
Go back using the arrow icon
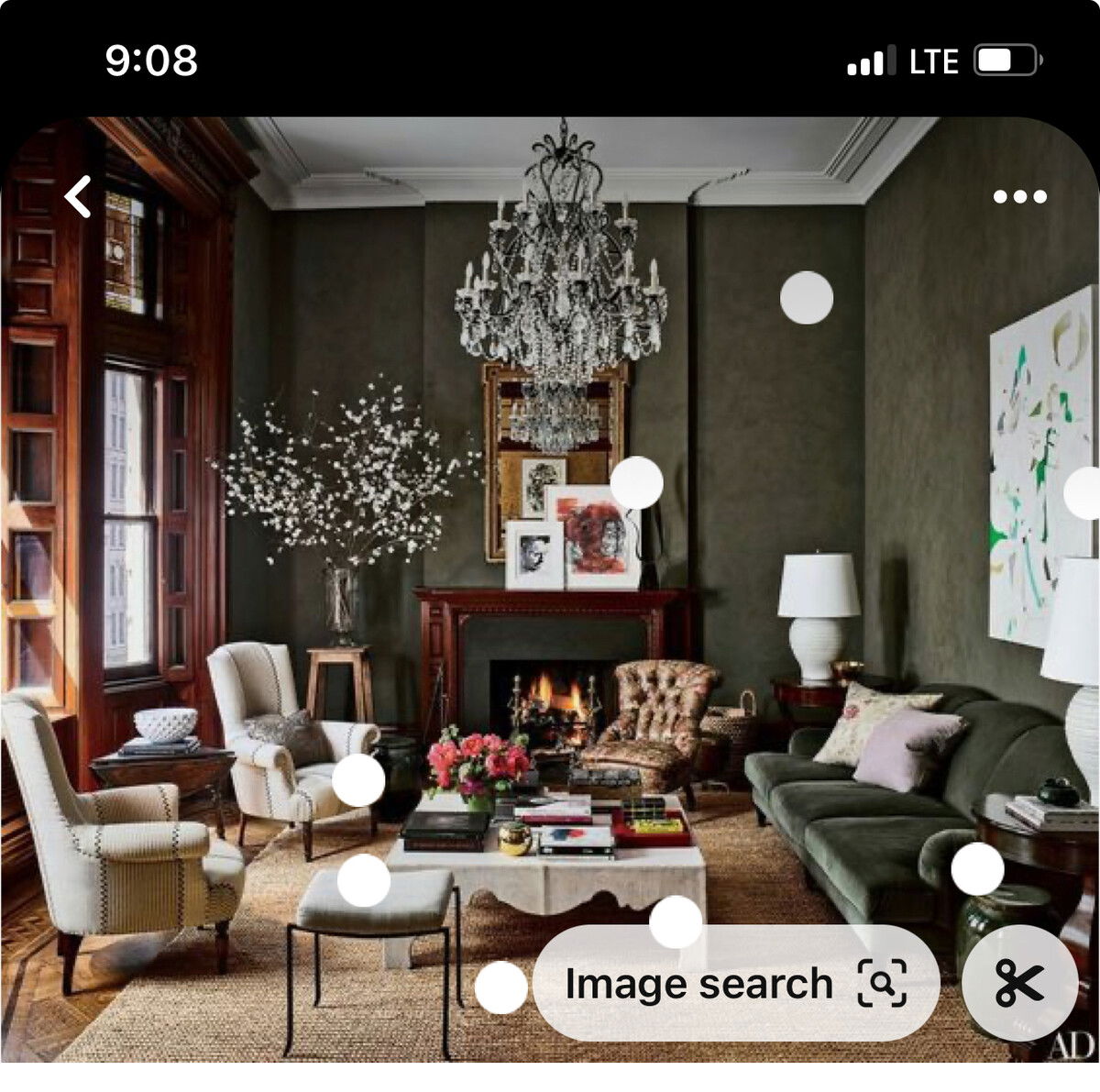click(79, 197)
